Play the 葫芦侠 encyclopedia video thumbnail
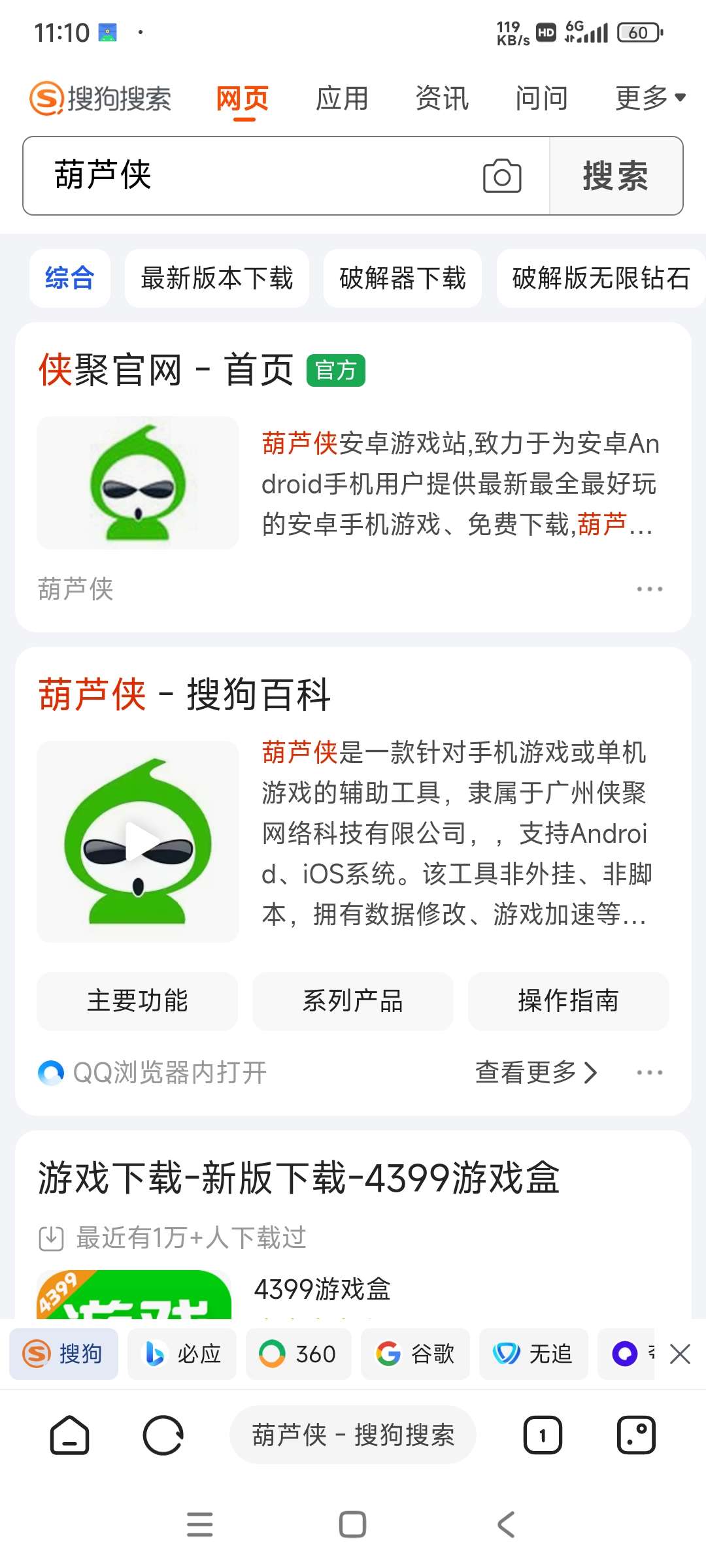 tap(138, 841)
